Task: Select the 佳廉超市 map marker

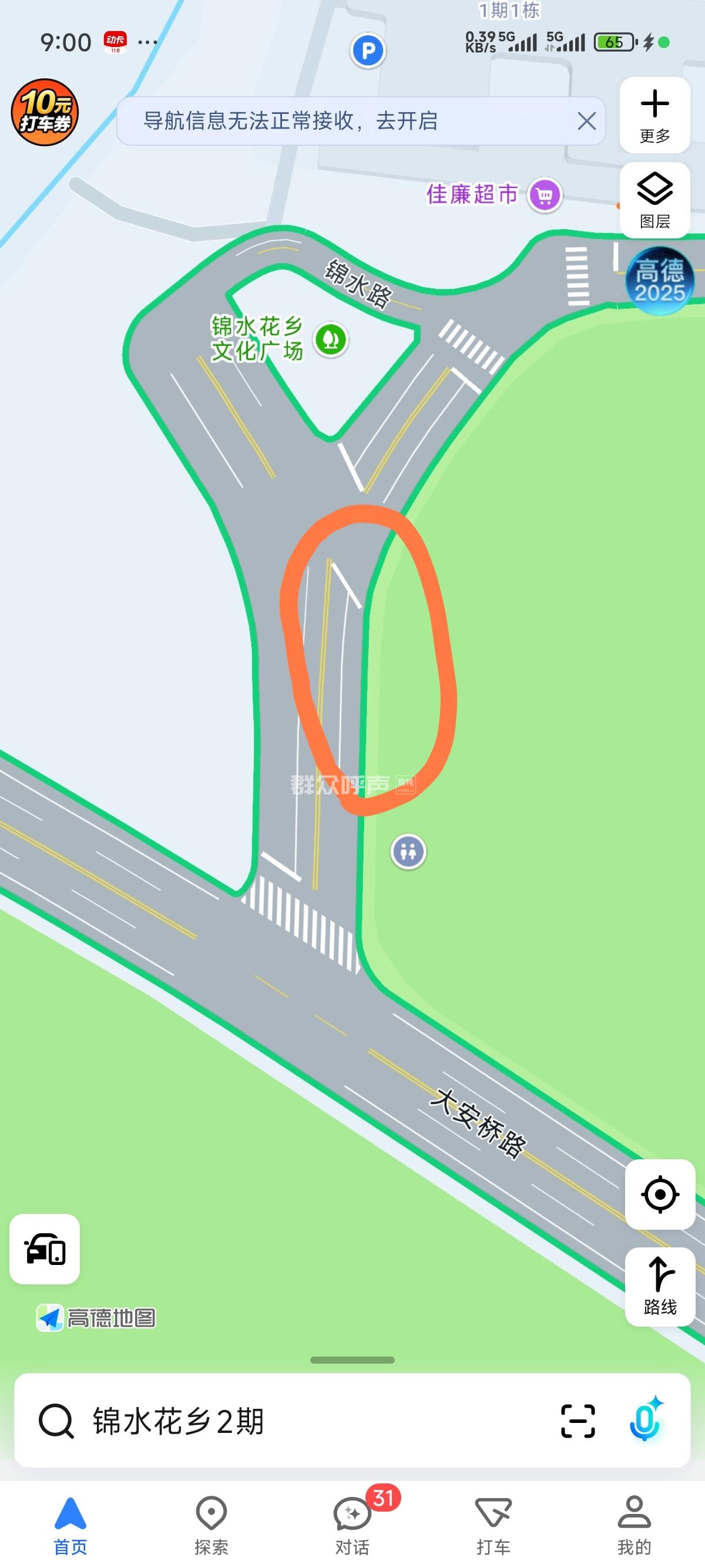Action: pyautogui.click(x=544, y=195)
